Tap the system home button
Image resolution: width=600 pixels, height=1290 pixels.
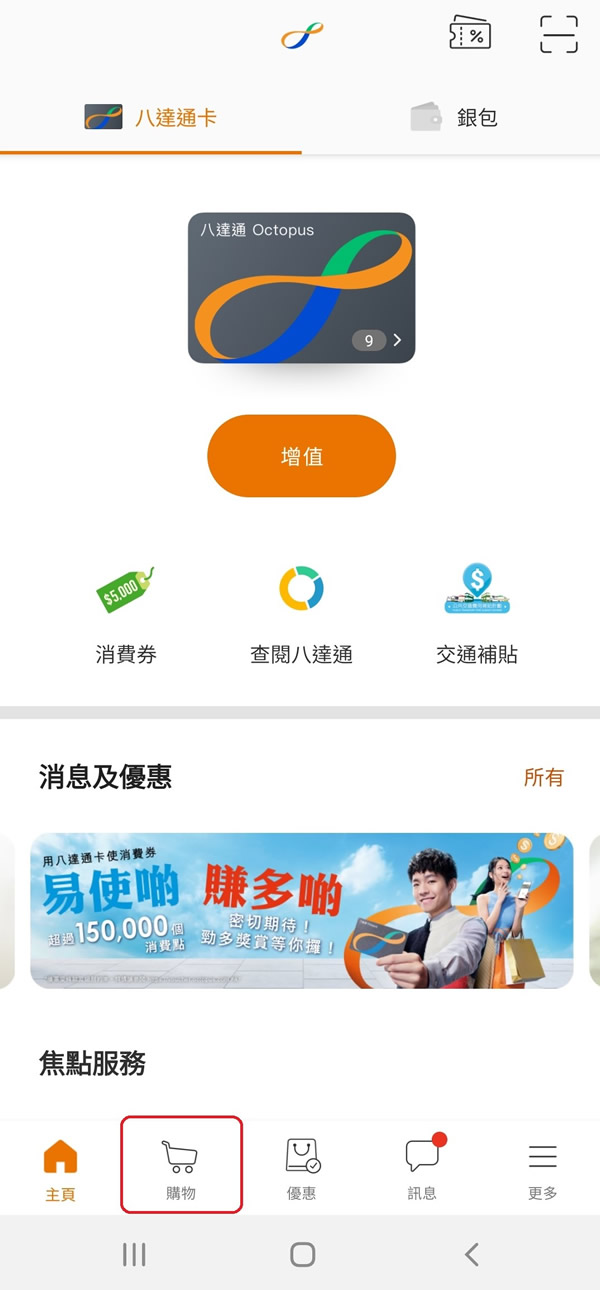coord(302,1254)
